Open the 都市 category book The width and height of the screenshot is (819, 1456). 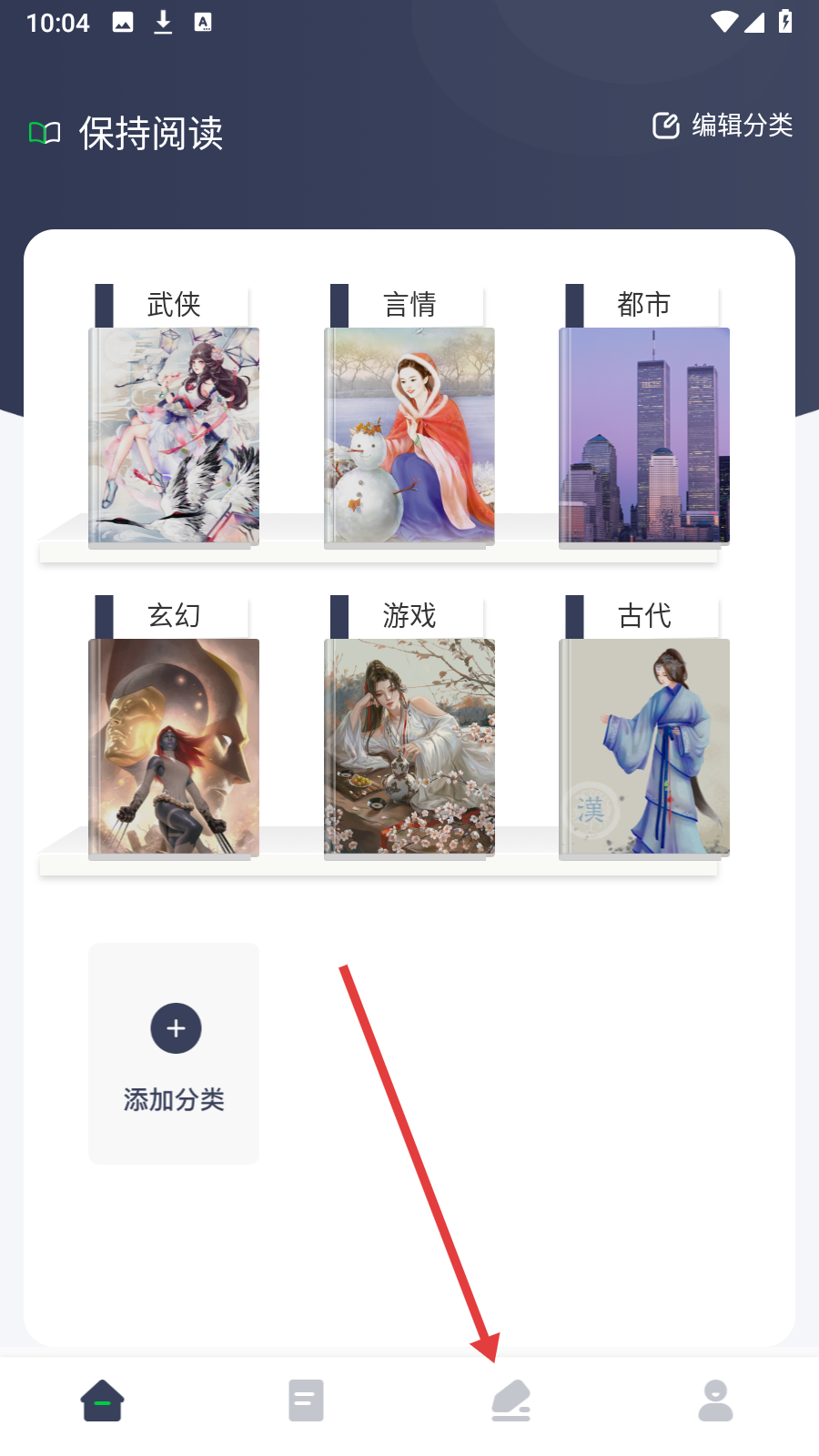[x=643, y=435]
